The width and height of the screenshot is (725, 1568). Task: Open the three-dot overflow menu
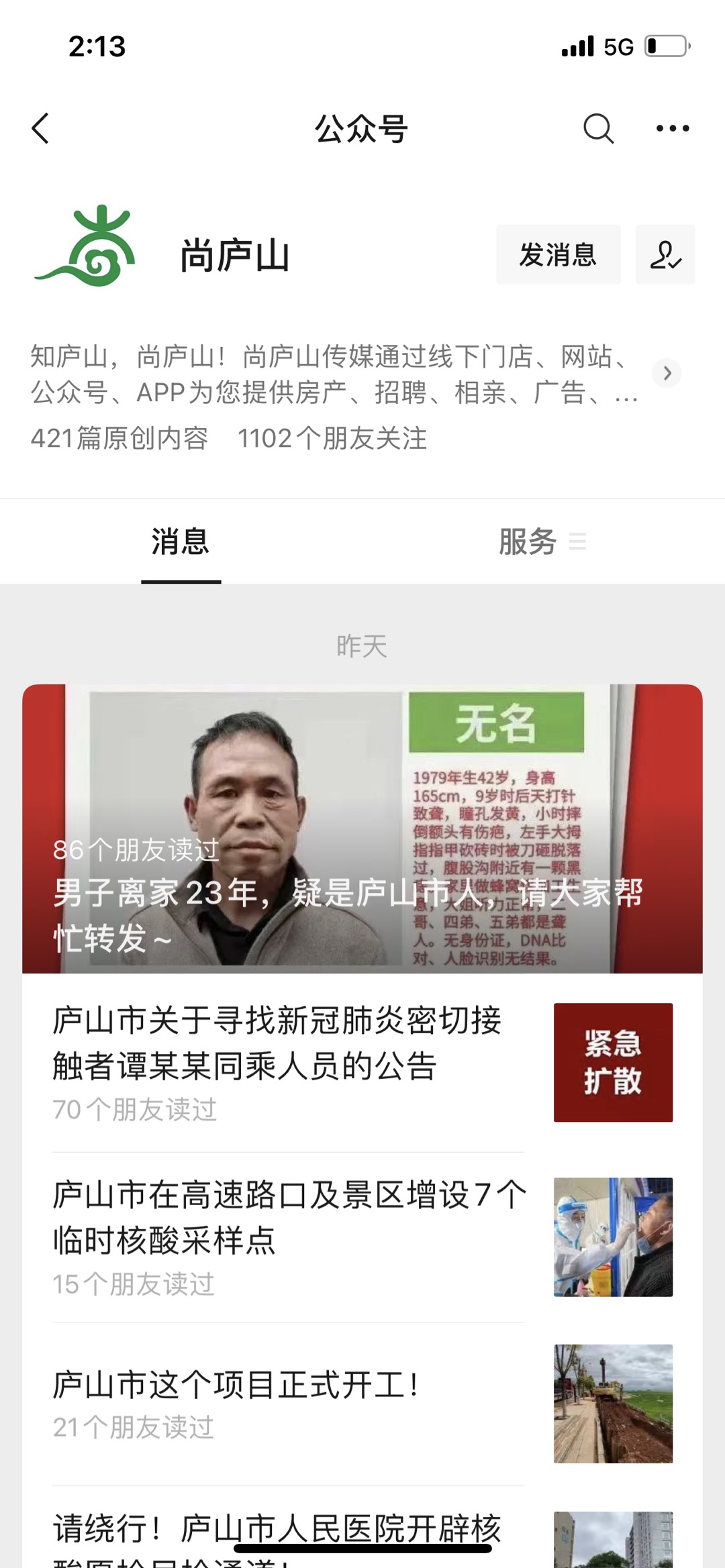(x=672, y=128)
